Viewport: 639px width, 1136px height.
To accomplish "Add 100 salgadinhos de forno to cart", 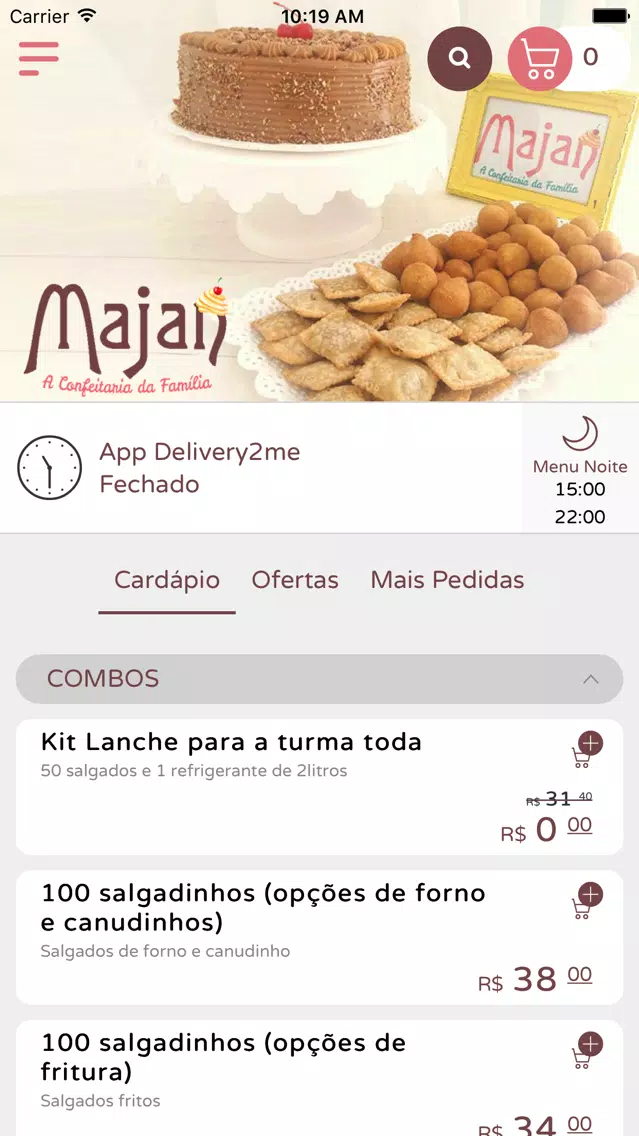I will point(586,901).
